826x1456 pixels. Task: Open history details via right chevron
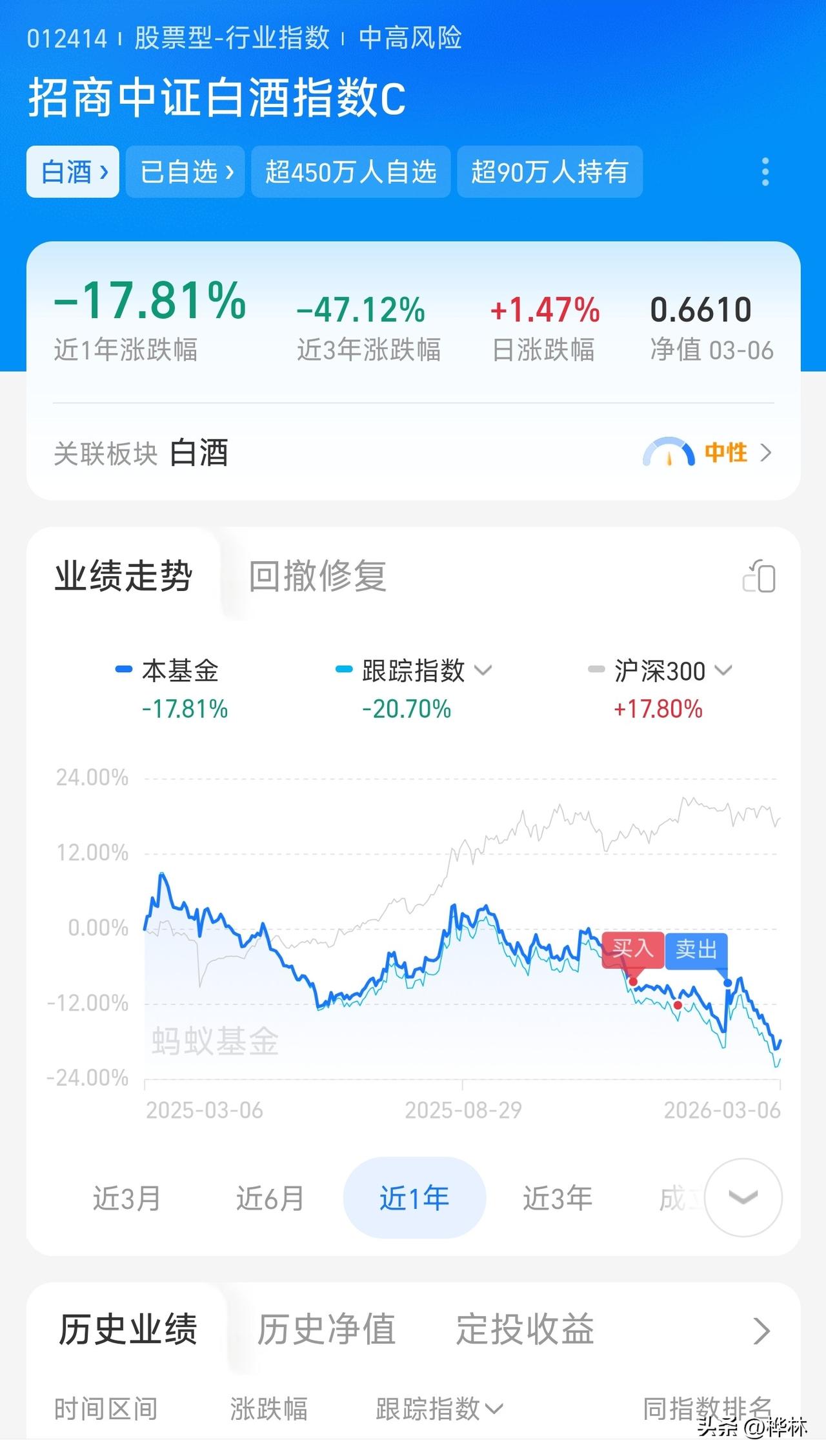[762, 1330]
